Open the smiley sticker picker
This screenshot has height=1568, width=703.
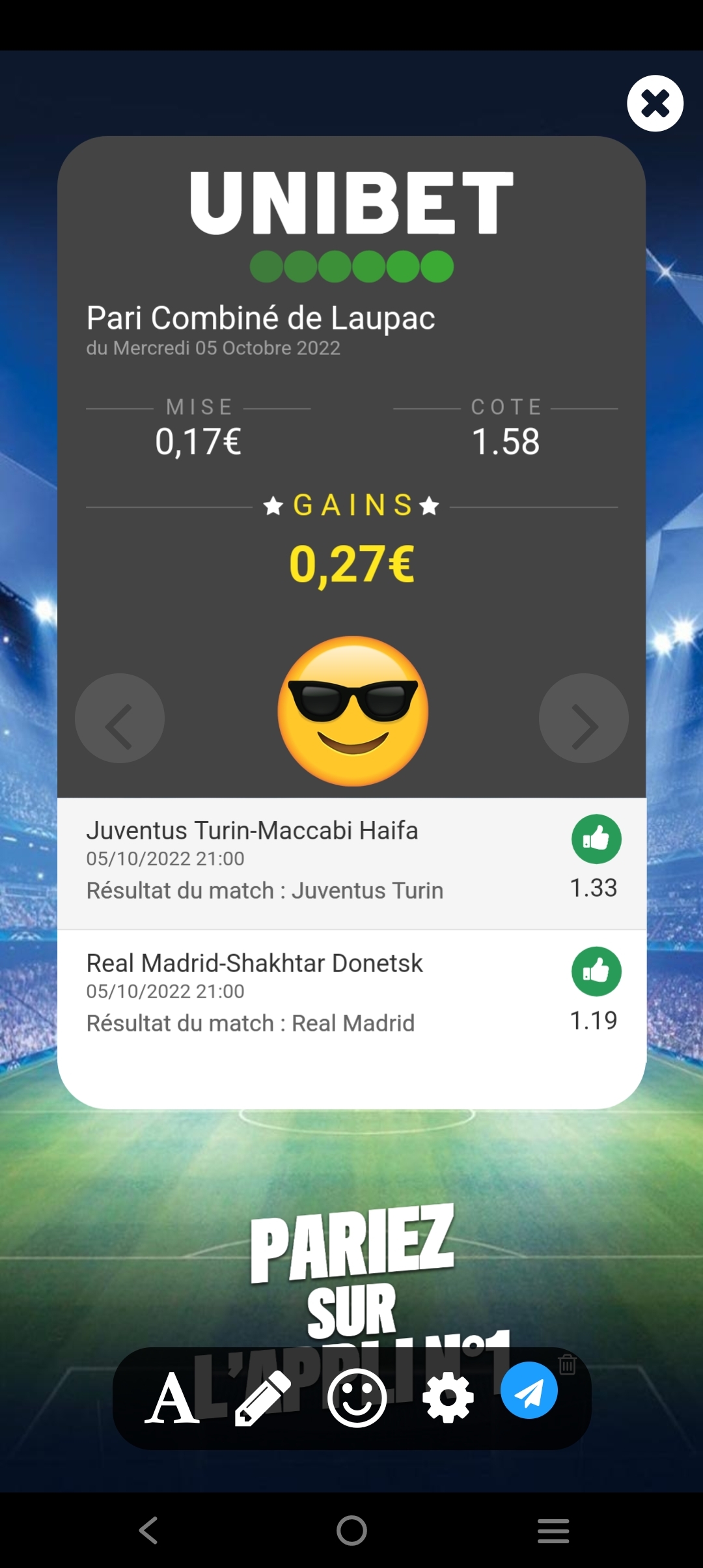357,1398
